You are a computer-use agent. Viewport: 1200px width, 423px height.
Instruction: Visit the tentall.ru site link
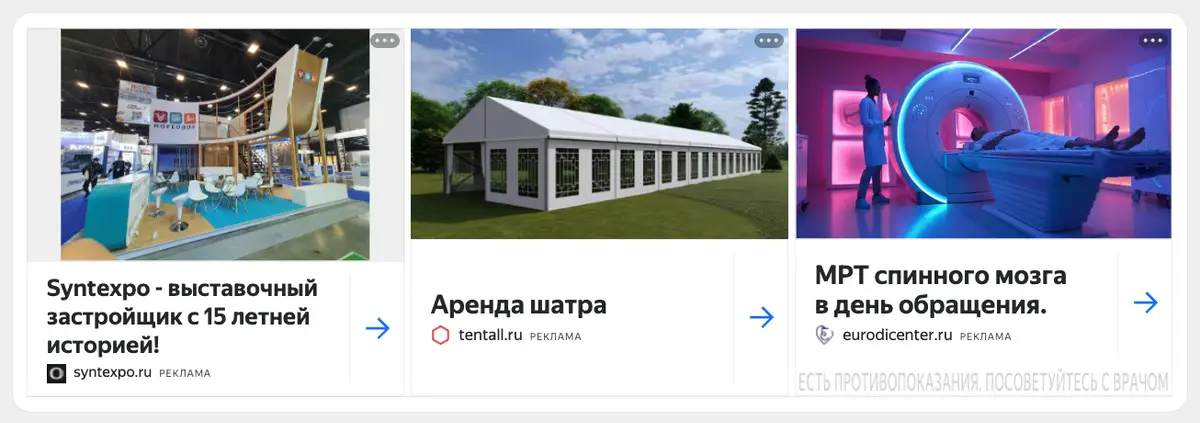coord(490,336)
